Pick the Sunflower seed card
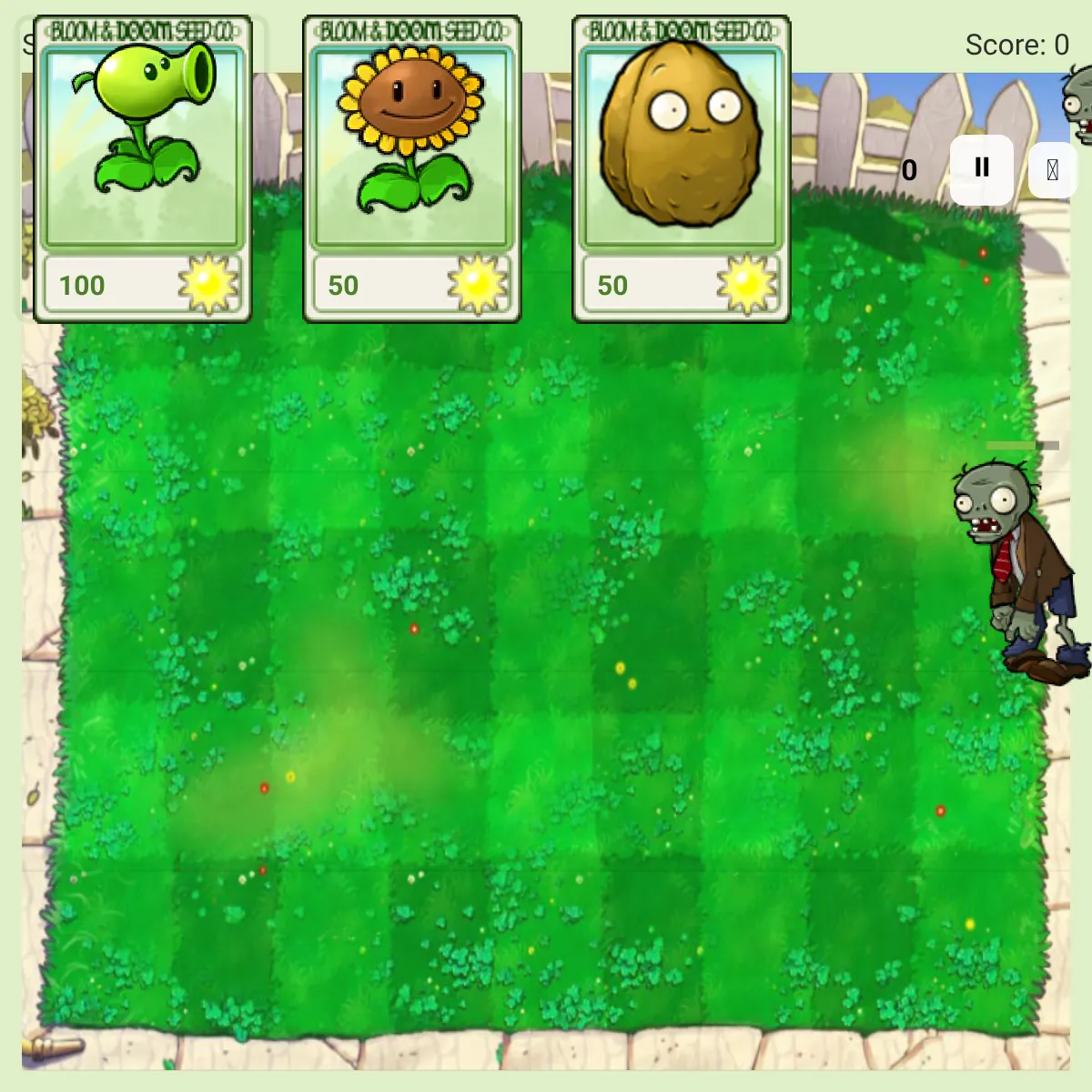The height and width of the screenshot is (1092, 1092). point(411,169)
